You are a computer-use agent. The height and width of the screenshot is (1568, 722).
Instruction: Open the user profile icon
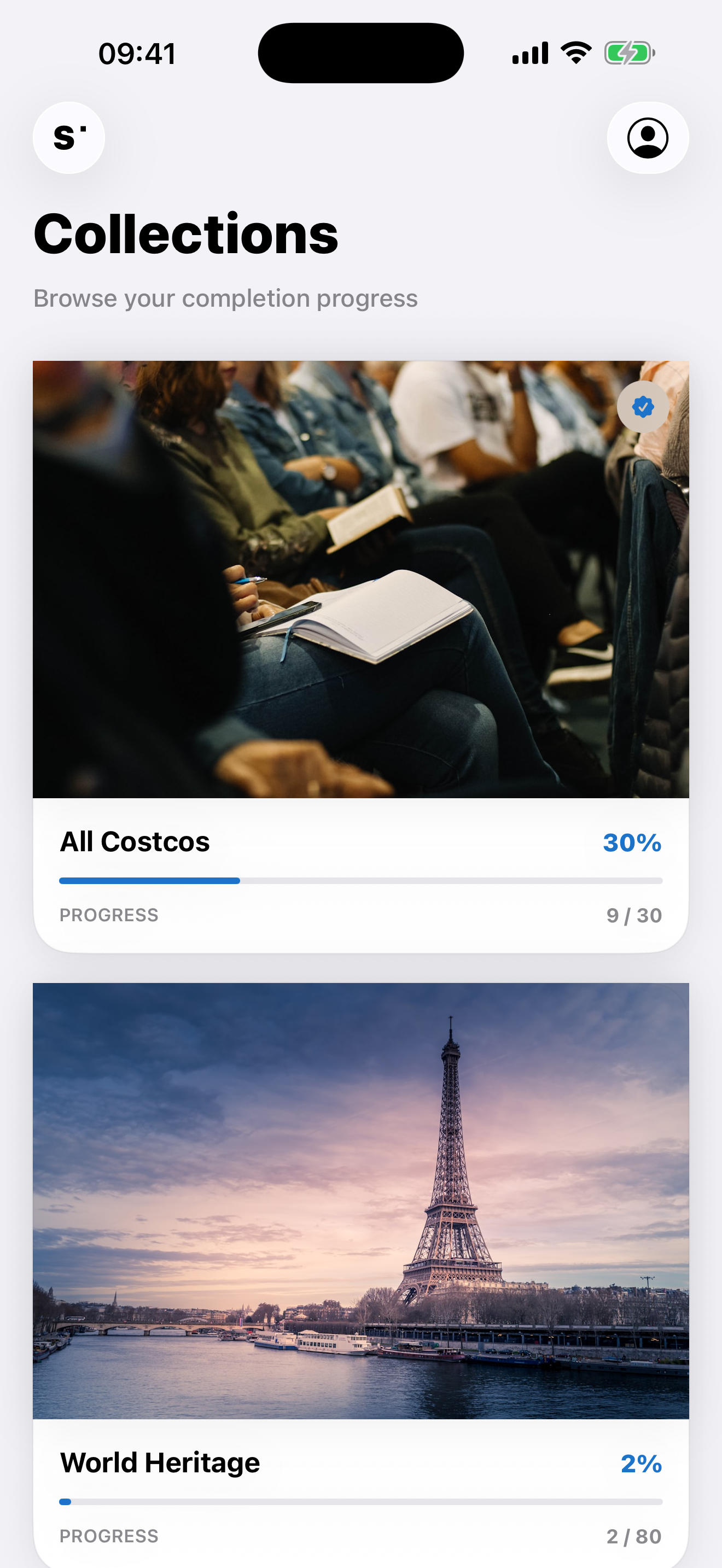(648, 138)
